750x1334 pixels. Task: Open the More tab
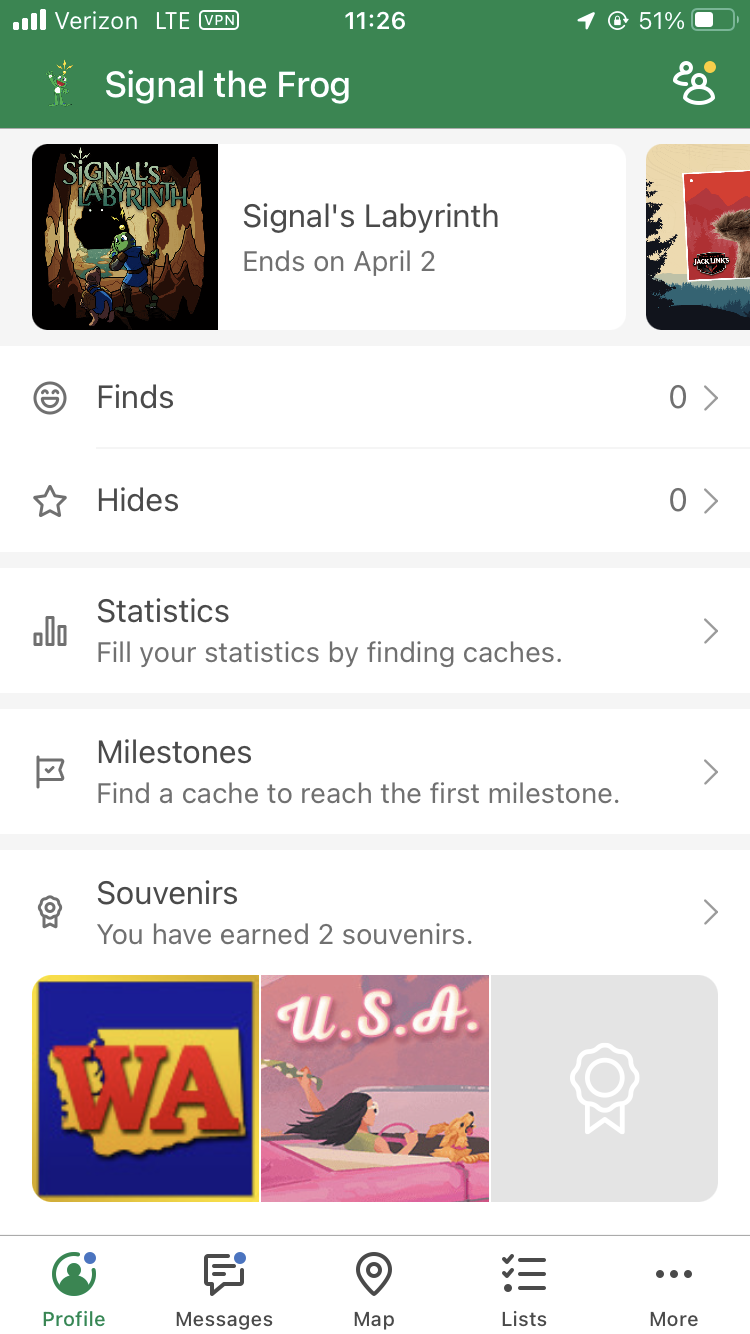pos(674,1290)
